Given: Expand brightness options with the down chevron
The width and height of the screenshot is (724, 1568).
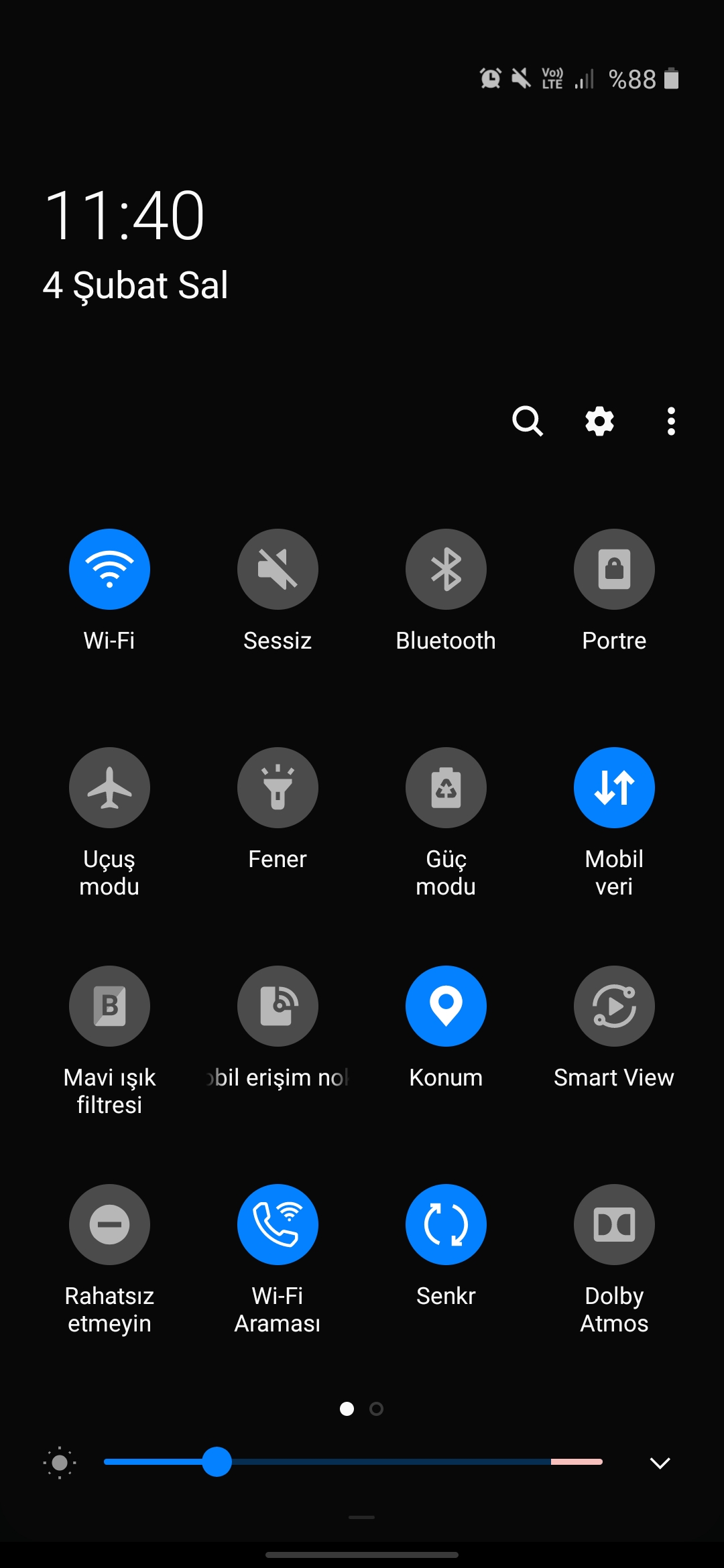Looking at the screenshot, I should pyautogui.click(x=660, y=1463).
